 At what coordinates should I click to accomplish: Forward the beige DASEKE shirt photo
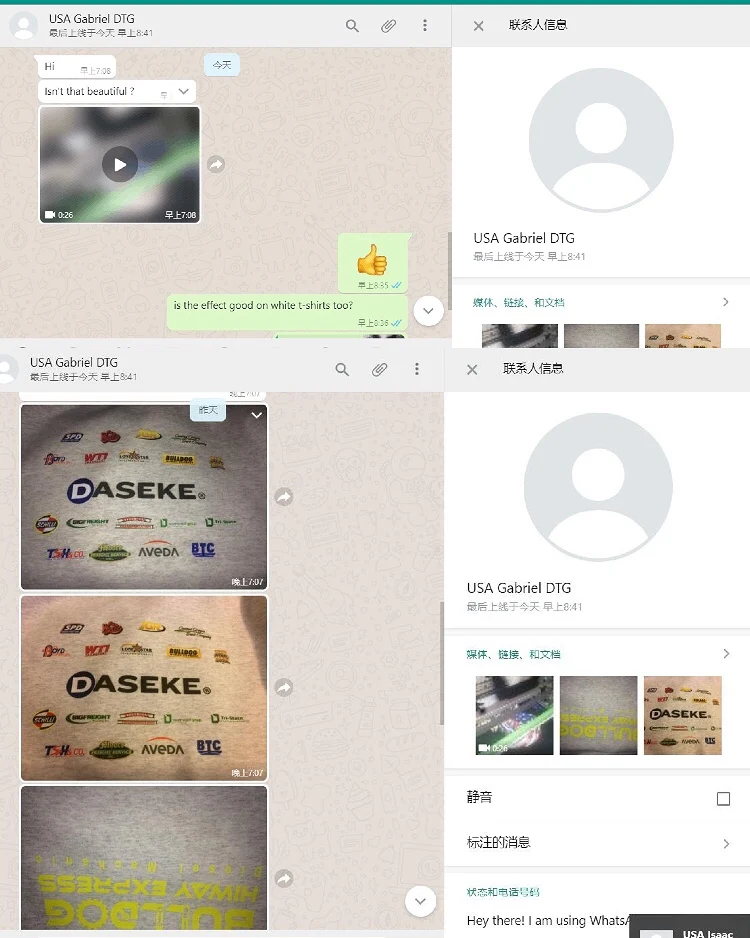tap(283, 687)
